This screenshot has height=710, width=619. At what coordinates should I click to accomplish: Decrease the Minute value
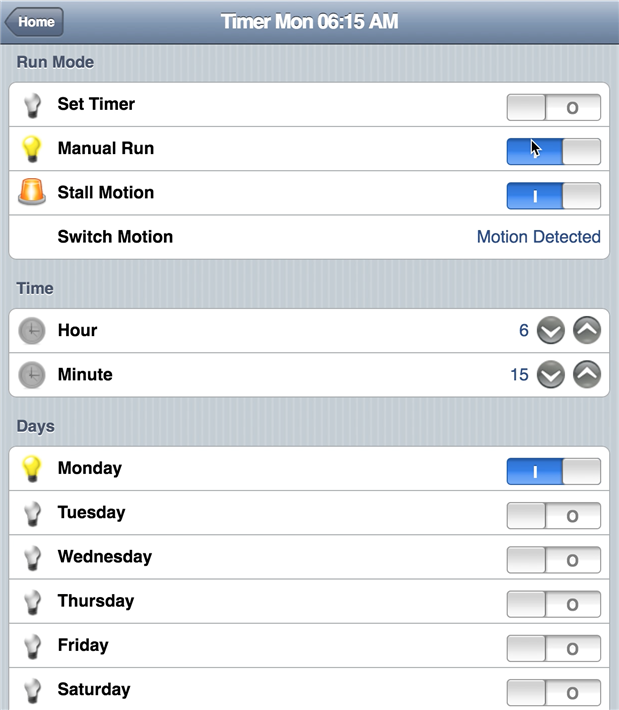[551, 375]
